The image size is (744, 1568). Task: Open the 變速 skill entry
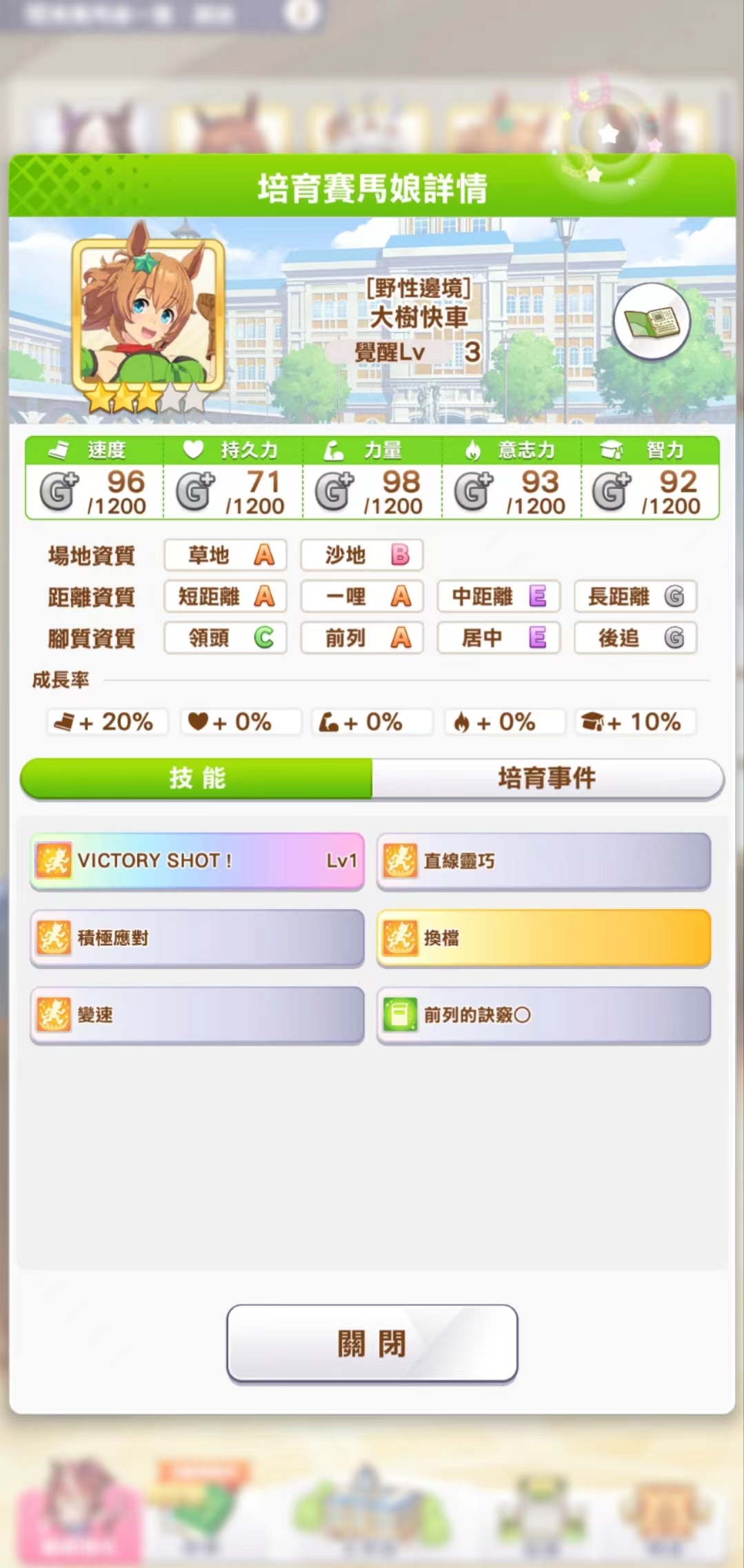(197, 1015)
